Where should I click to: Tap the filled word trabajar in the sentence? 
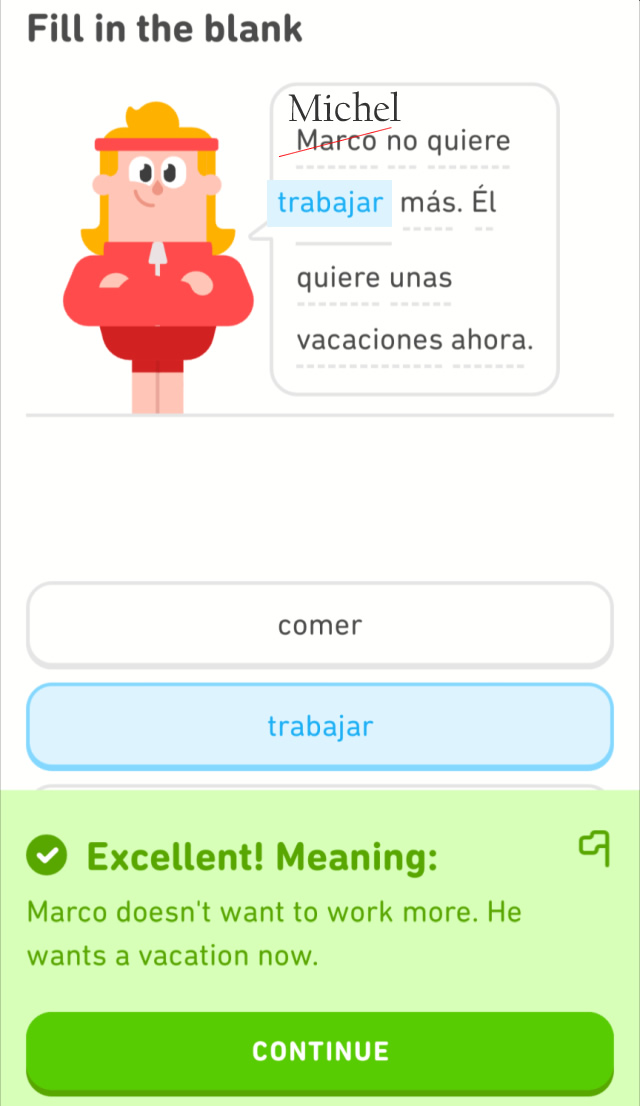[330, 203]
